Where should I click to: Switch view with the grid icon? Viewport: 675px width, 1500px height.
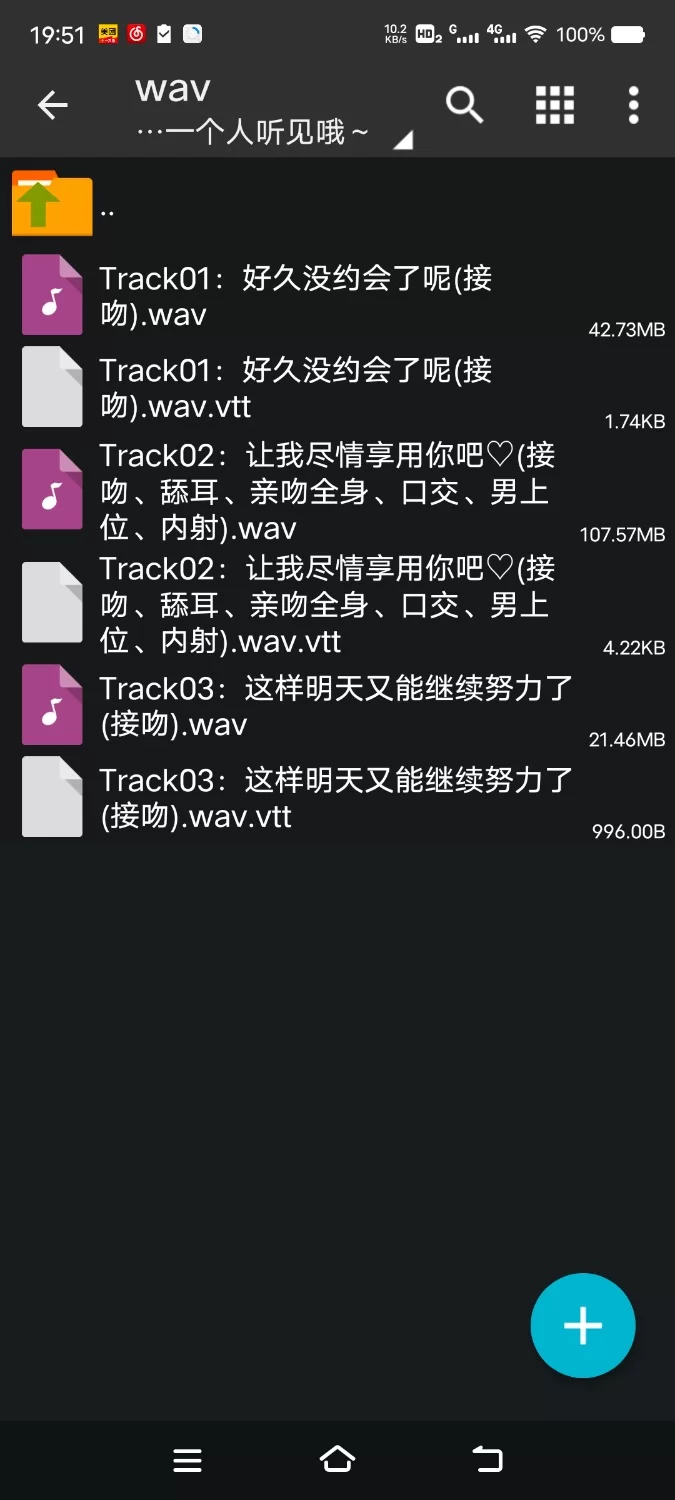click(x=555, y=105)
